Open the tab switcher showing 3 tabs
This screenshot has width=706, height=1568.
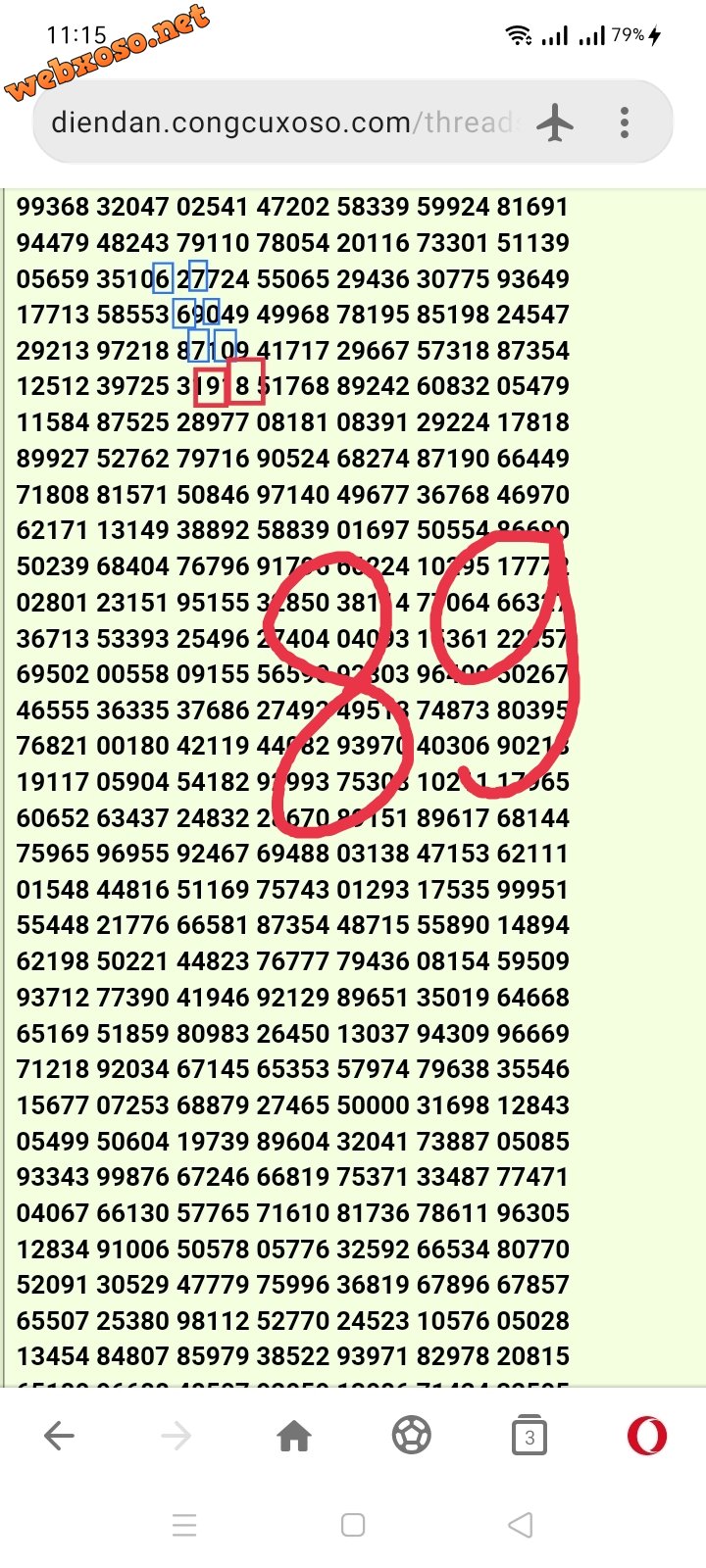pyautogui.click(x=529, y=1437)
